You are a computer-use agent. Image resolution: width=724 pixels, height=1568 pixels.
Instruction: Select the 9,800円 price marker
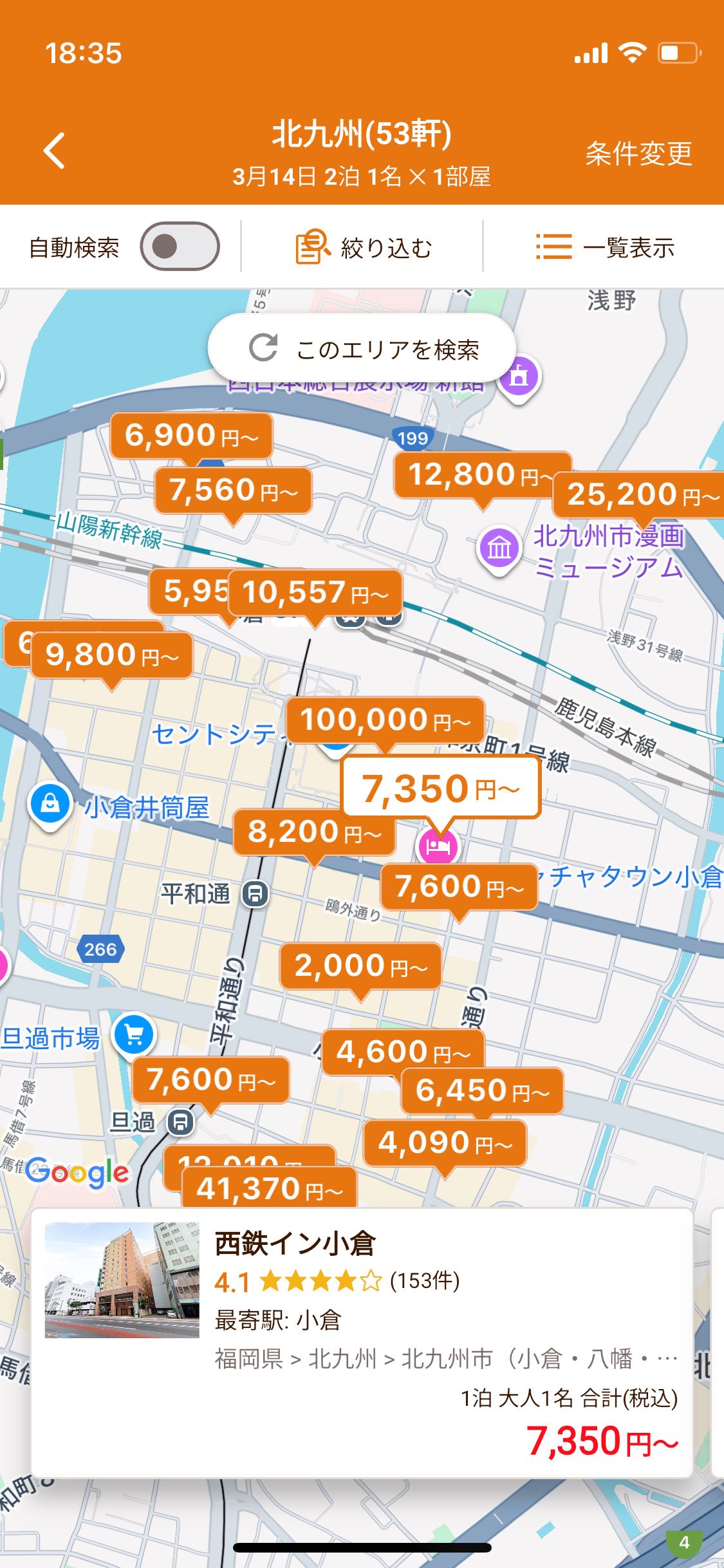(x=111, y=655)
